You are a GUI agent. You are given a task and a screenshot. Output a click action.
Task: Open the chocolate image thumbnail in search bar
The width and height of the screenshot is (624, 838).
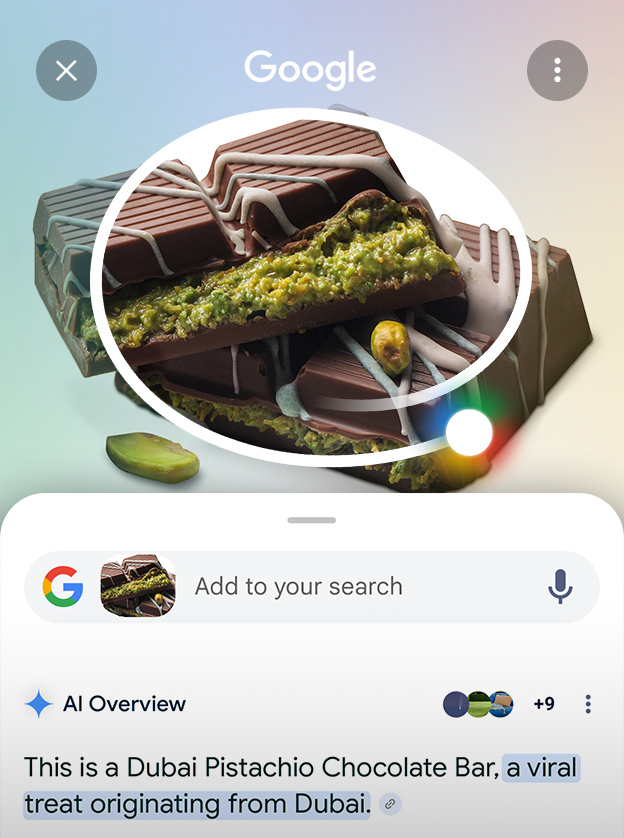point(138,587)
